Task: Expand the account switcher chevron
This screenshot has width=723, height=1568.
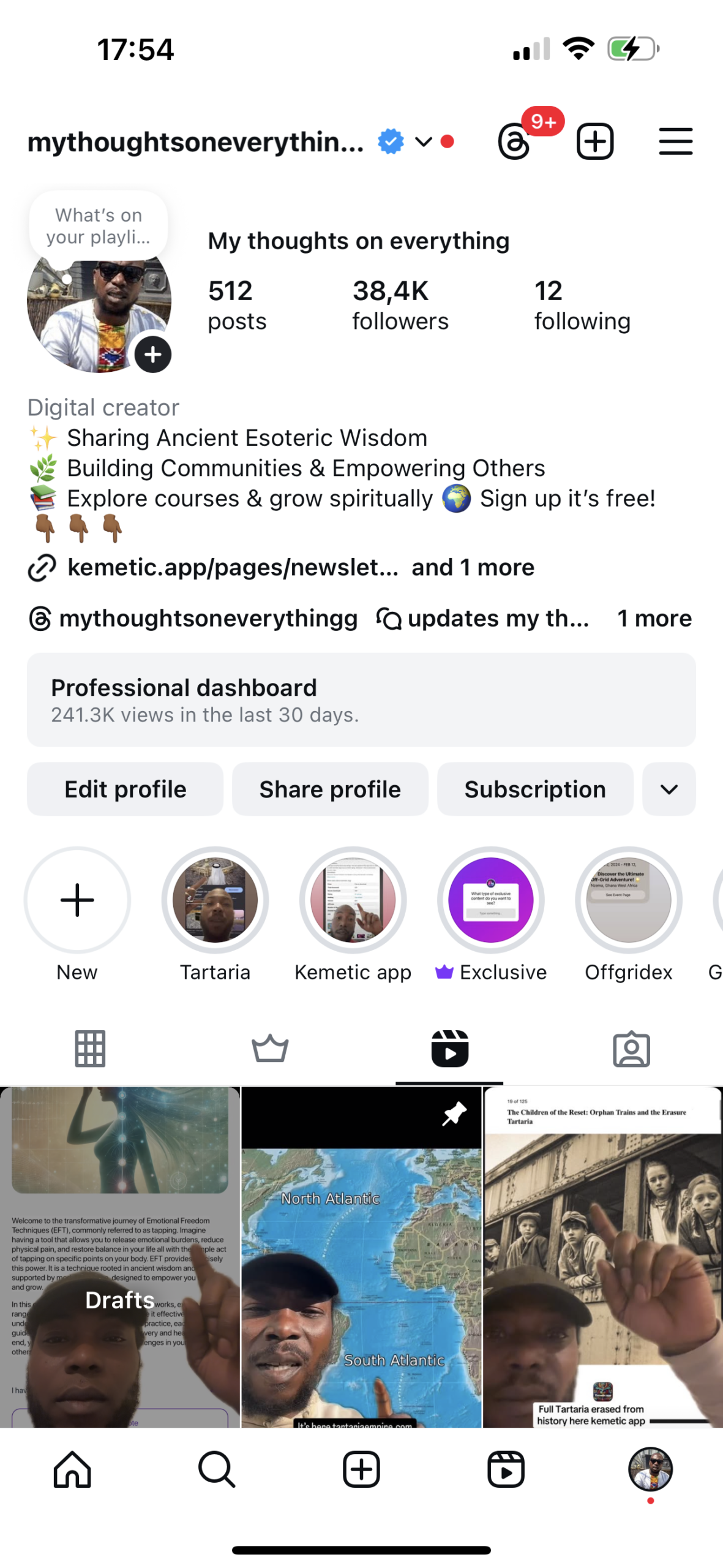Action: pos(424,142)
